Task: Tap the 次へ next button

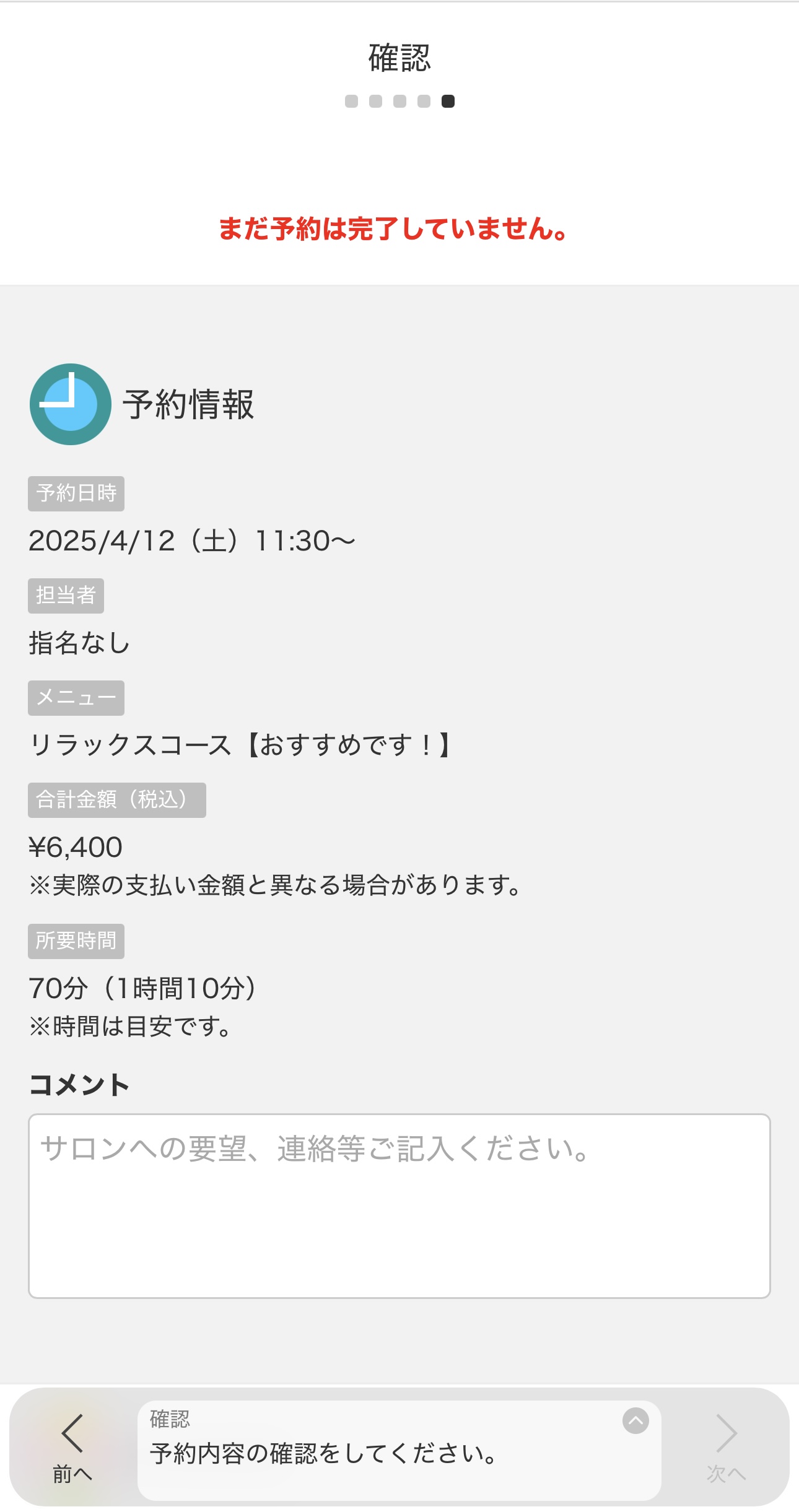Action: click(726, 1447)
